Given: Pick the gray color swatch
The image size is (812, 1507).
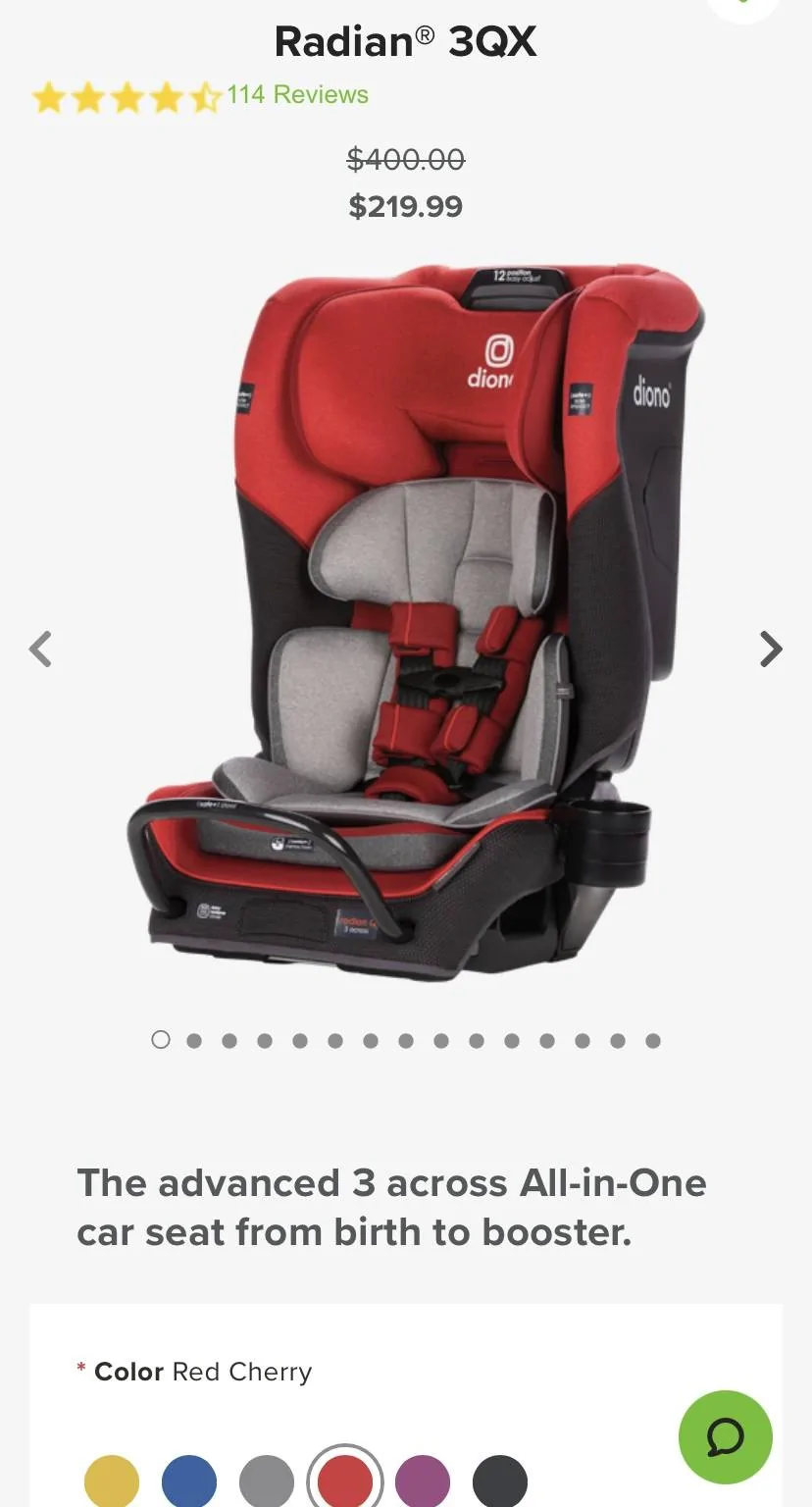Looking at the screenshot, I should point(267,1481).
